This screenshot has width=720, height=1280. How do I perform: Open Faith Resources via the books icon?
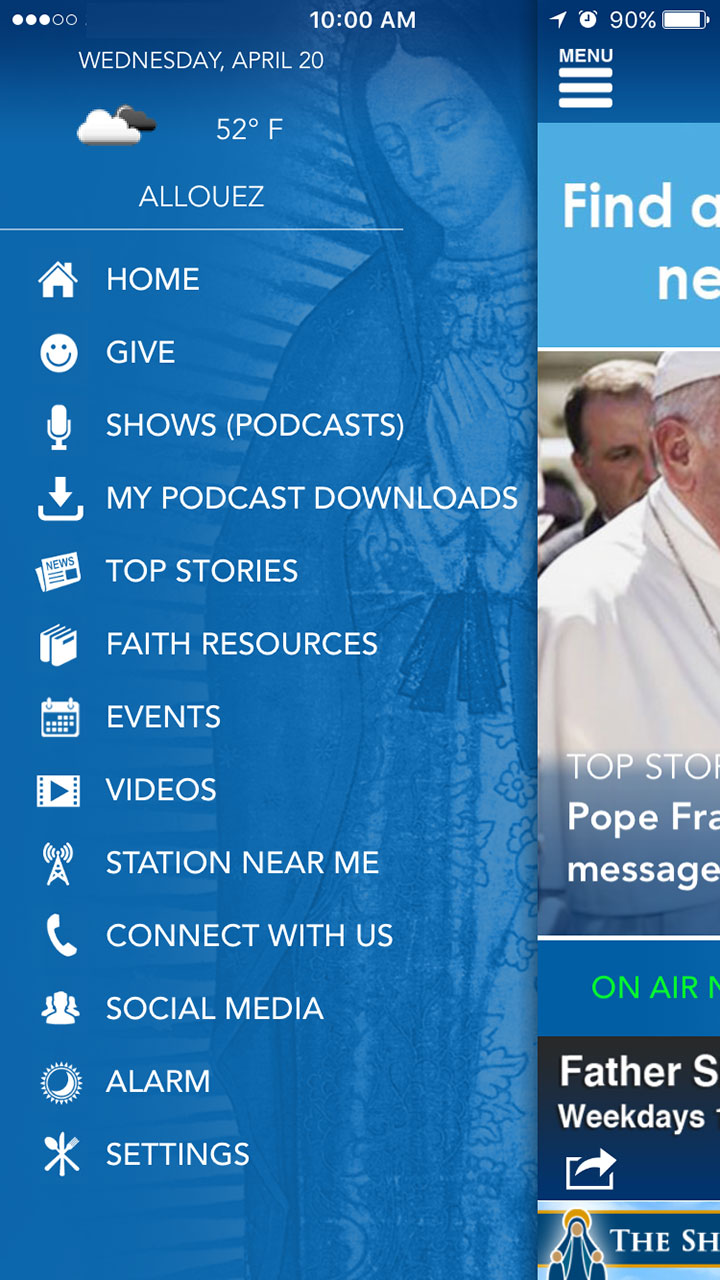click(x=58, y=643)
